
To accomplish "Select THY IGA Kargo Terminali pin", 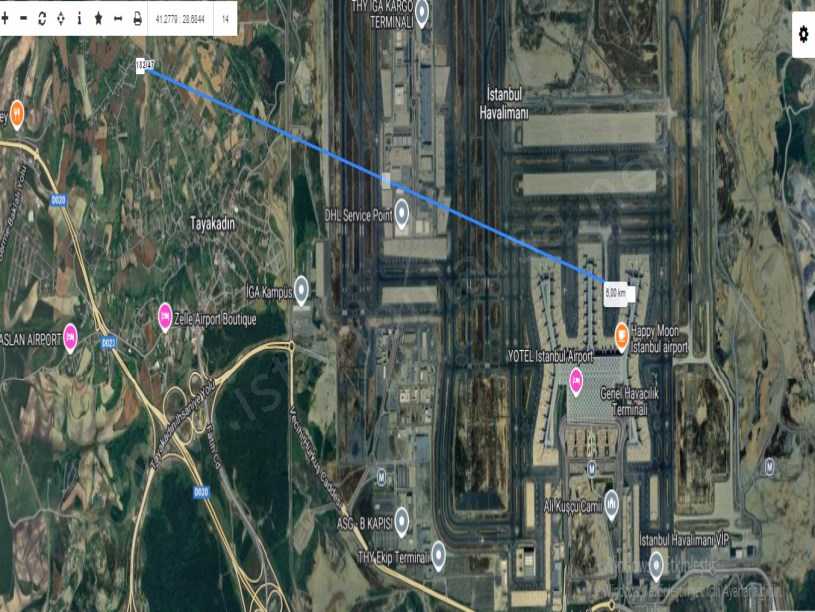I will click(422, 11).
